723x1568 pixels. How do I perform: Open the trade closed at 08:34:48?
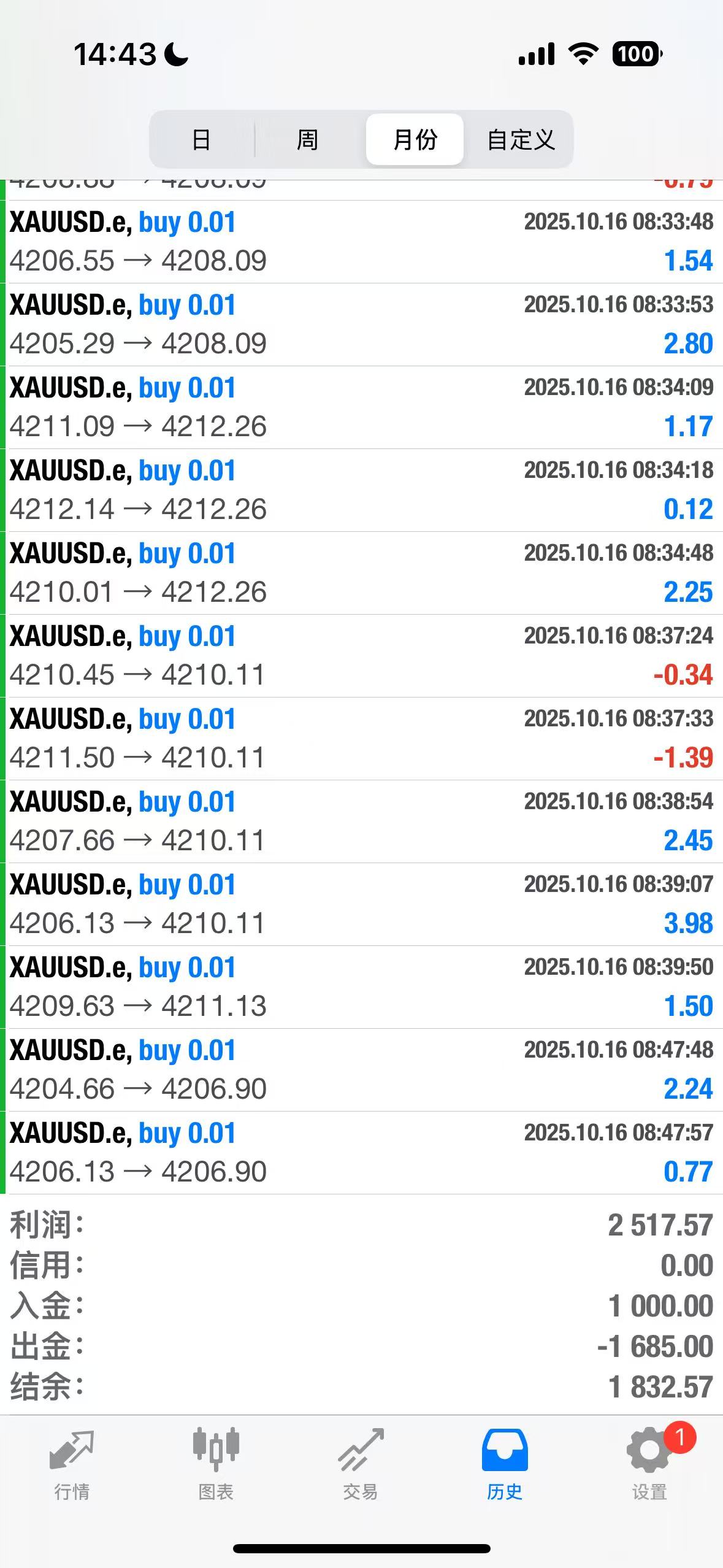click(x=361, y=573)
